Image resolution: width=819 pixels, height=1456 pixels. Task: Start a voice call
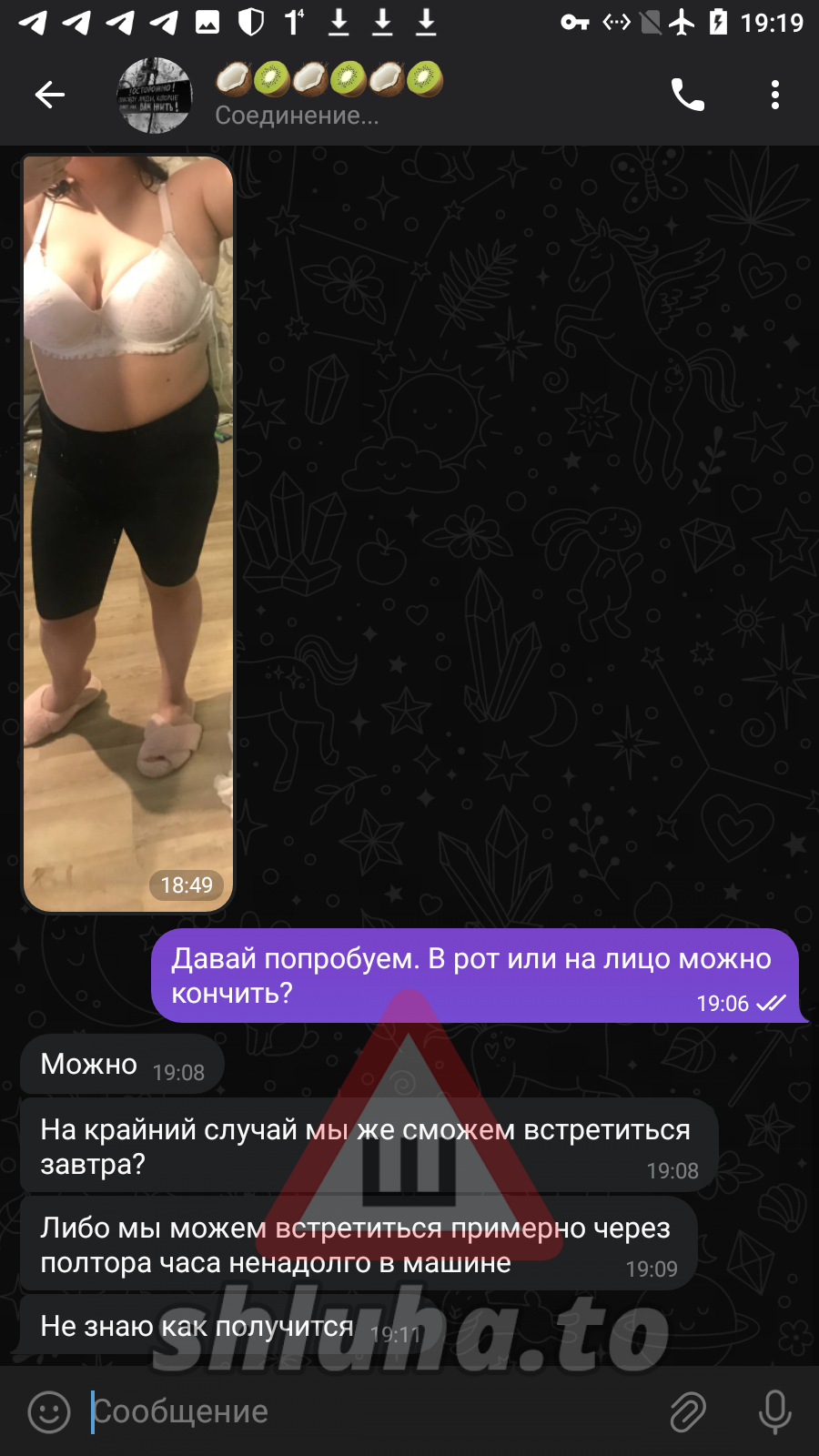tap(687, 95)
